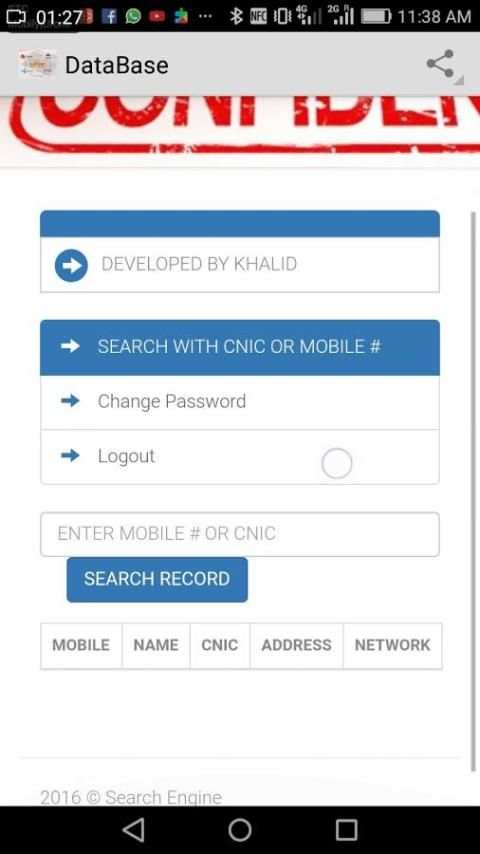Share via the share icon

440,64
